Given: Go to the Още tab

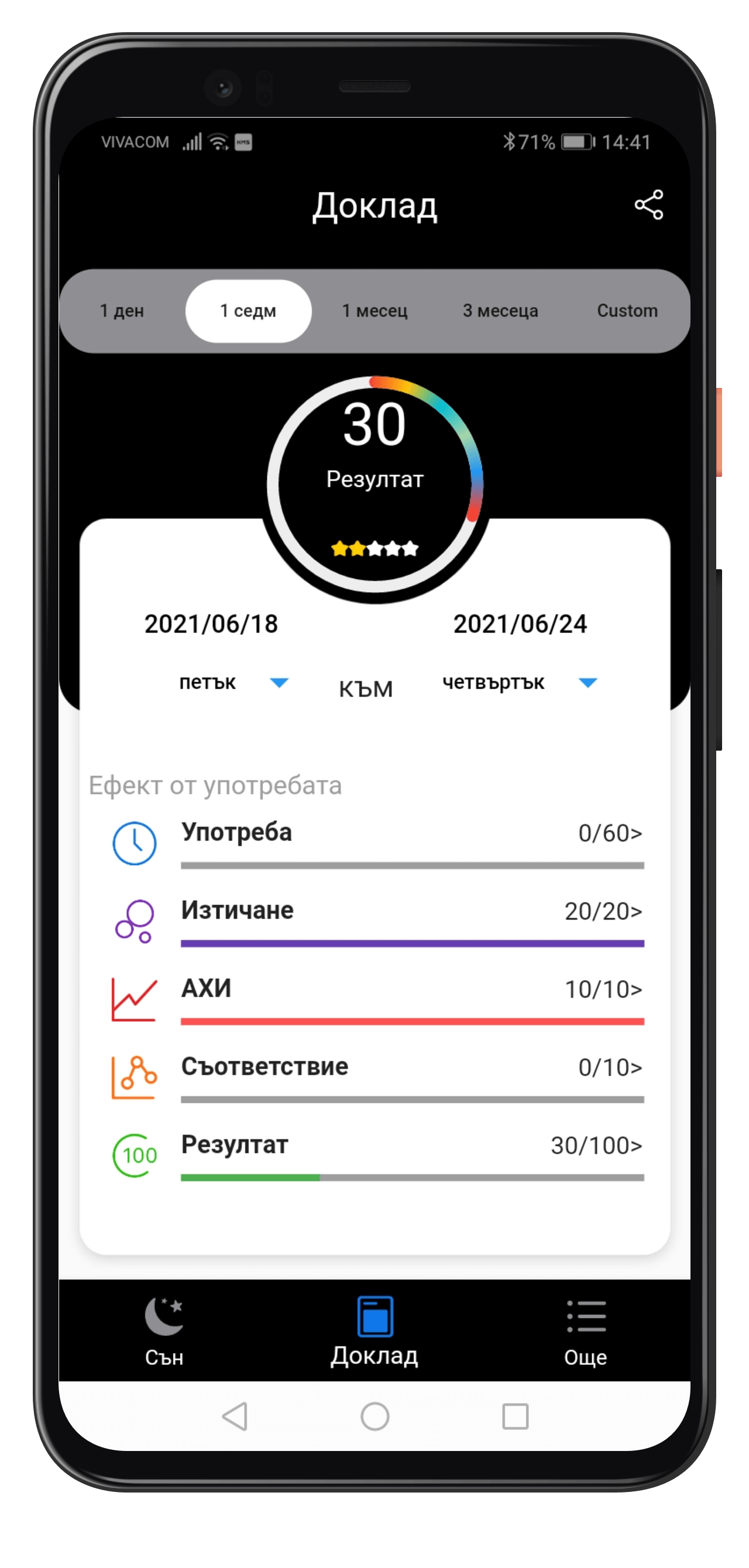Looking at the screenshot, I should 585,1330.
